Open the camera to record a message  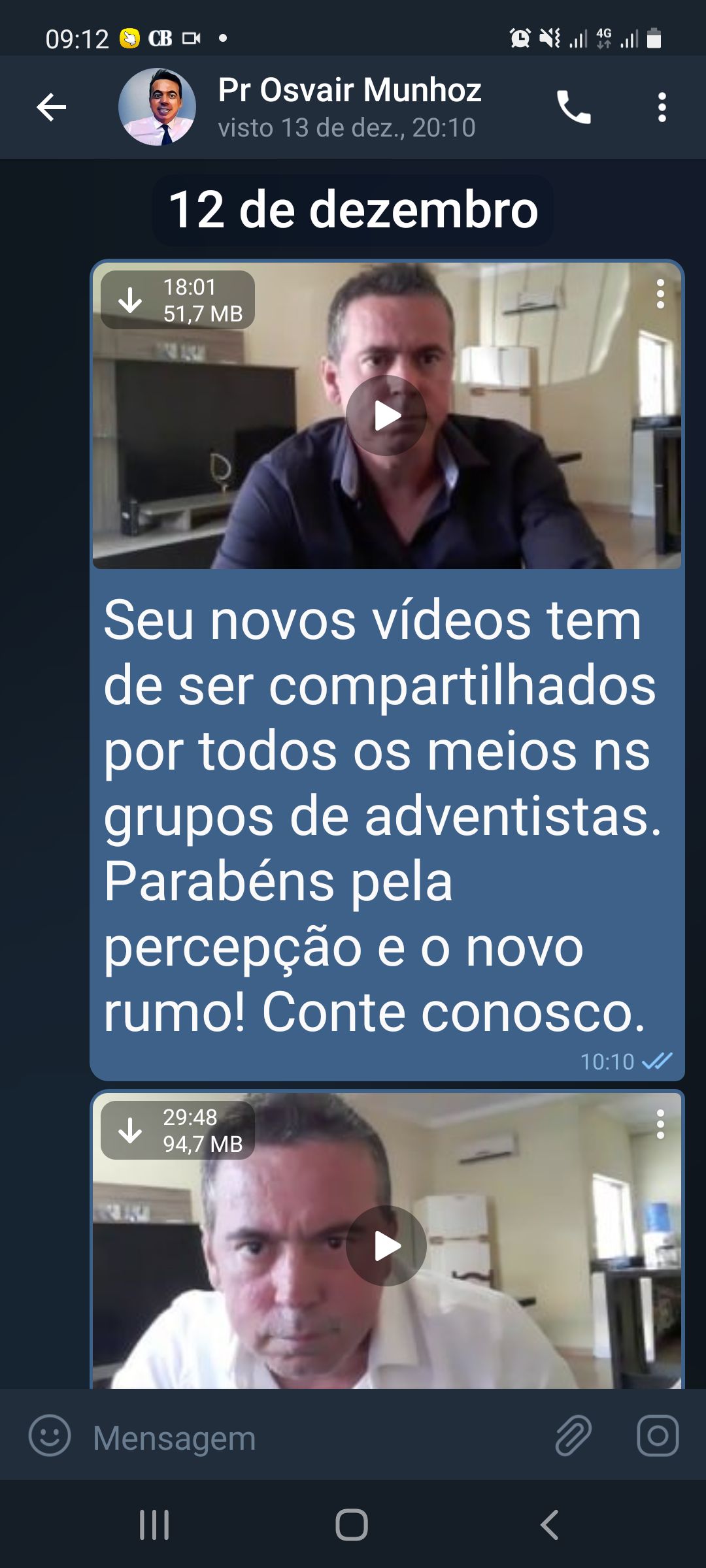(x=658, y=1435)
